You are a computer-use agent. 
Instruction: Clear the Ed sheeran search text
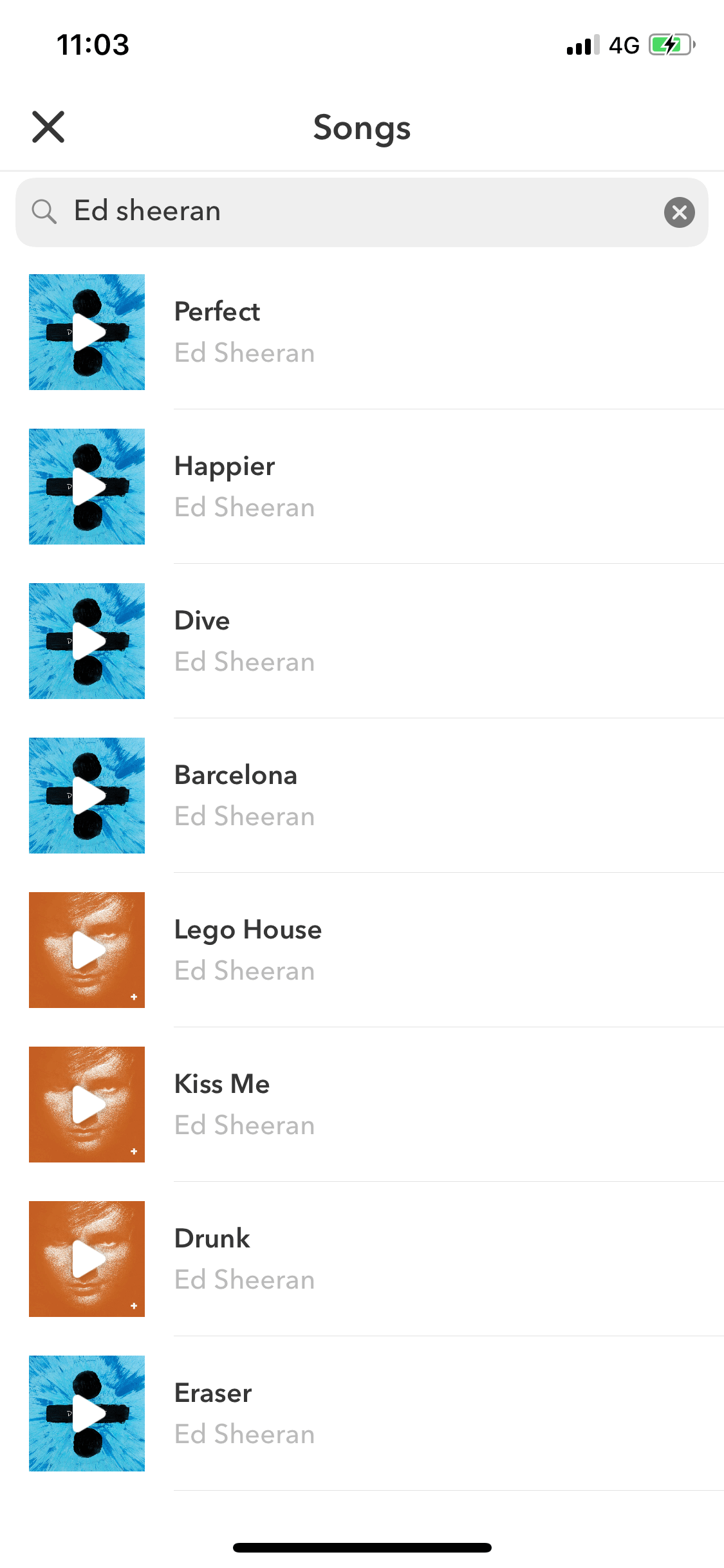pos(679,212)
